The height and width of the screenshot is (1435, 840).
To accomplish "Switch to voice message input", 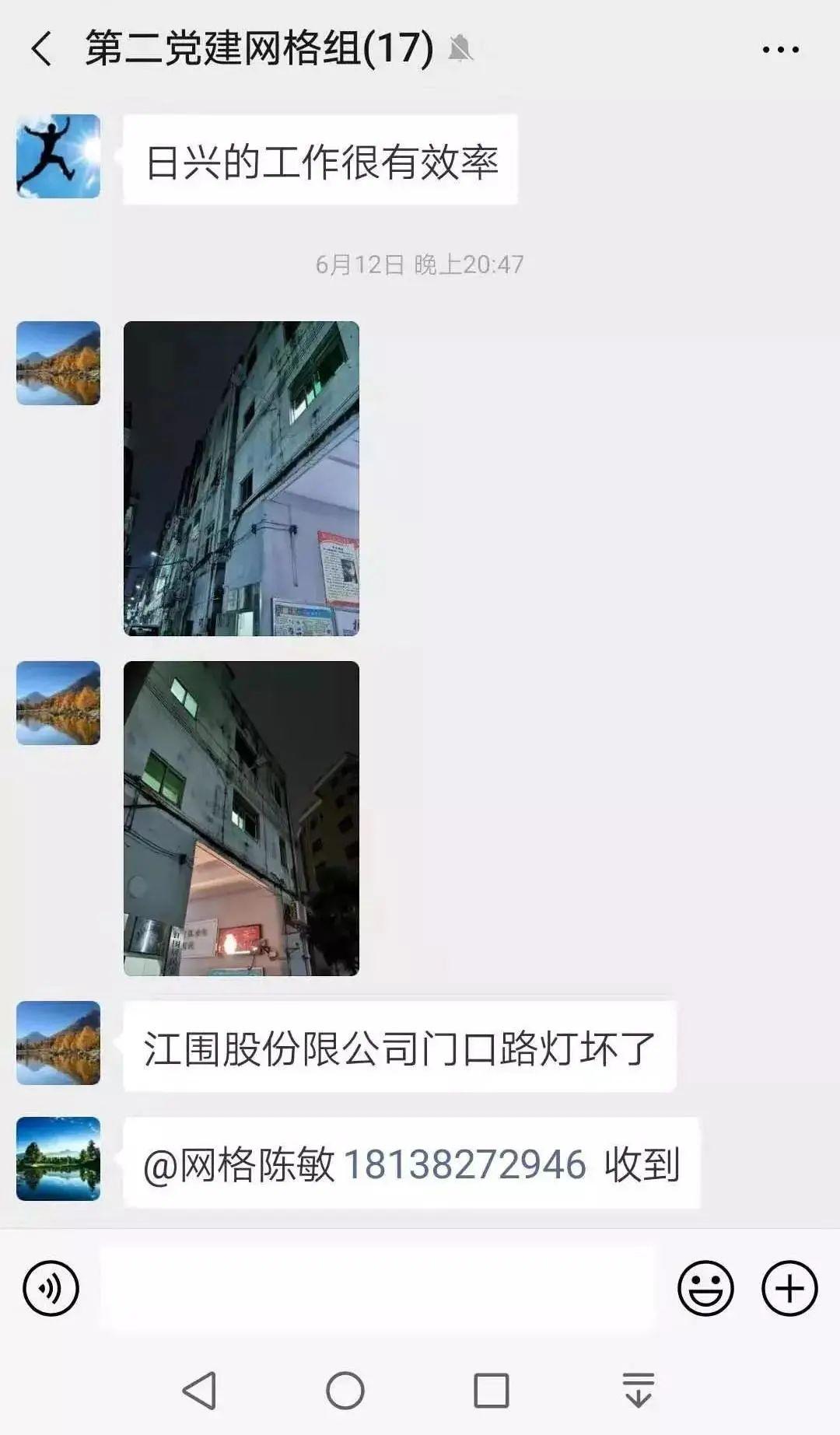I will point(51,1289).
